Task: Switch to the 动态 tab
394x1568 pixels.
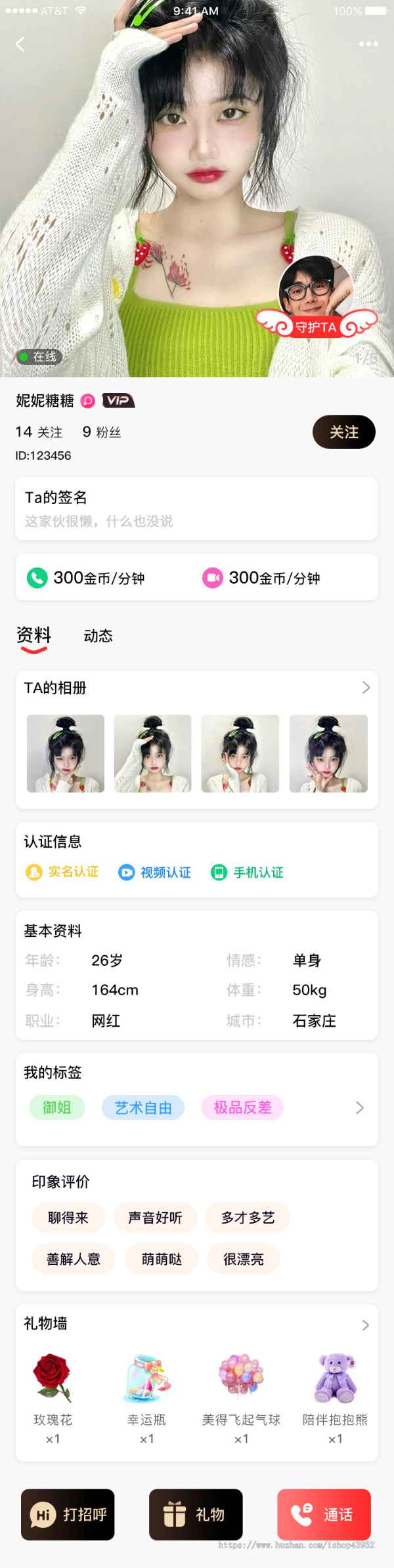Action: pos(98,636)
